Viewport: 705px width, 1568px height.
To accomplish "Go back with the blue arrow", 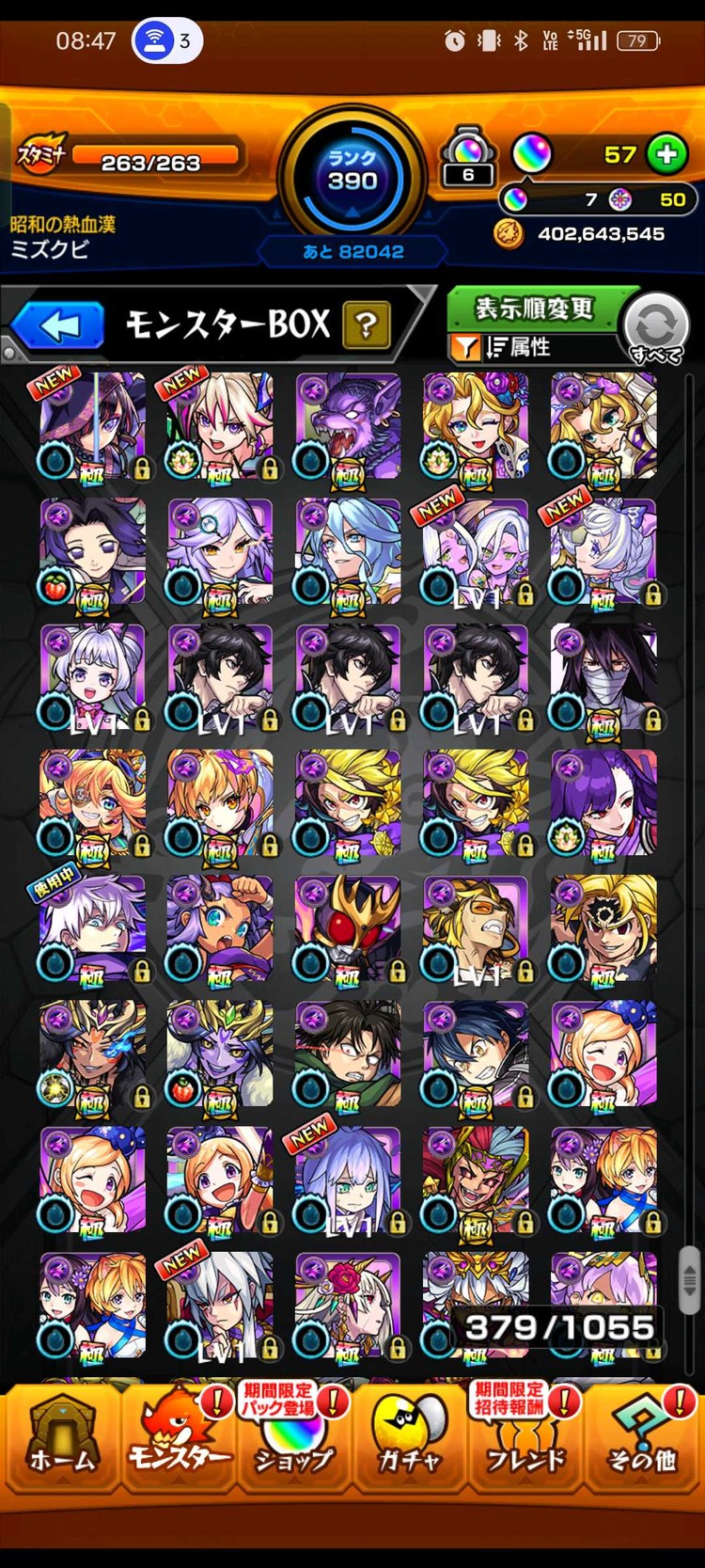I will coord(60,326).
